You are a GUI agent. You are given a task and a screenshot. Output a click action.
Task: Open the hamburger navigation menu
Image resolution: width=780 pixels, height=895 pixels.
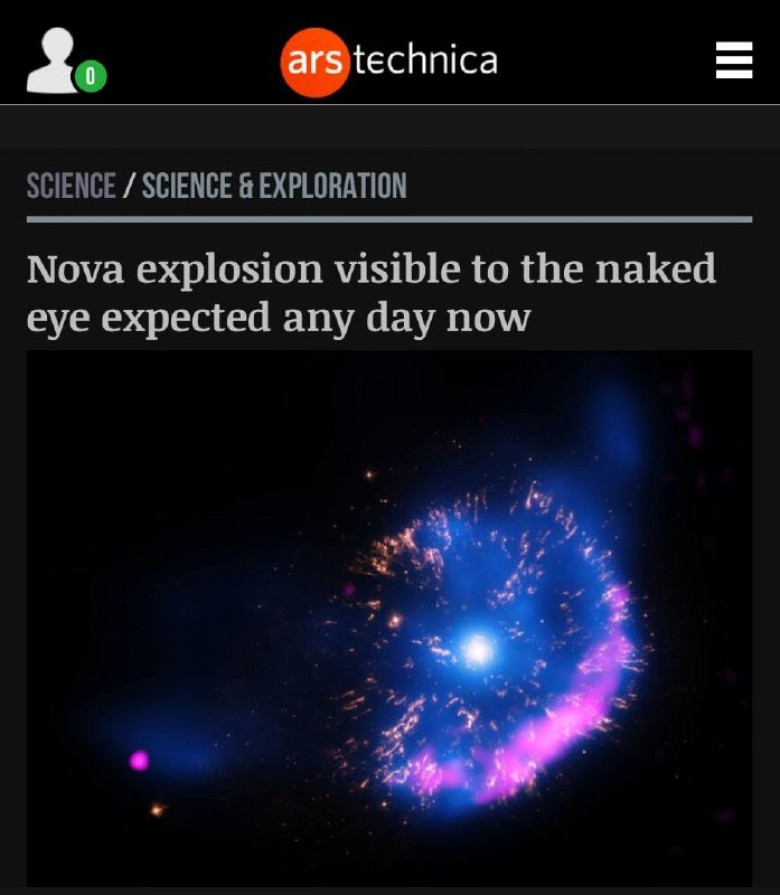point(733,60)
